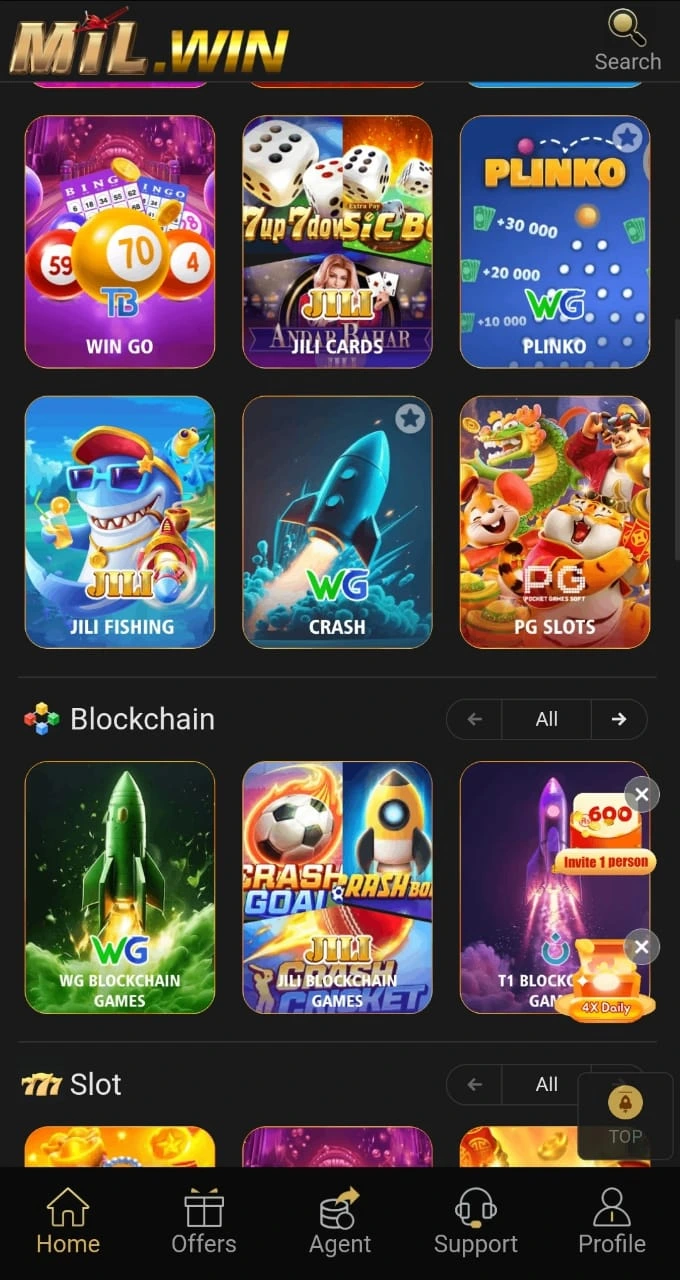Open the JILI FISHING game tile
Viewport: 680px width, 1280px height.
coord(119,522)
